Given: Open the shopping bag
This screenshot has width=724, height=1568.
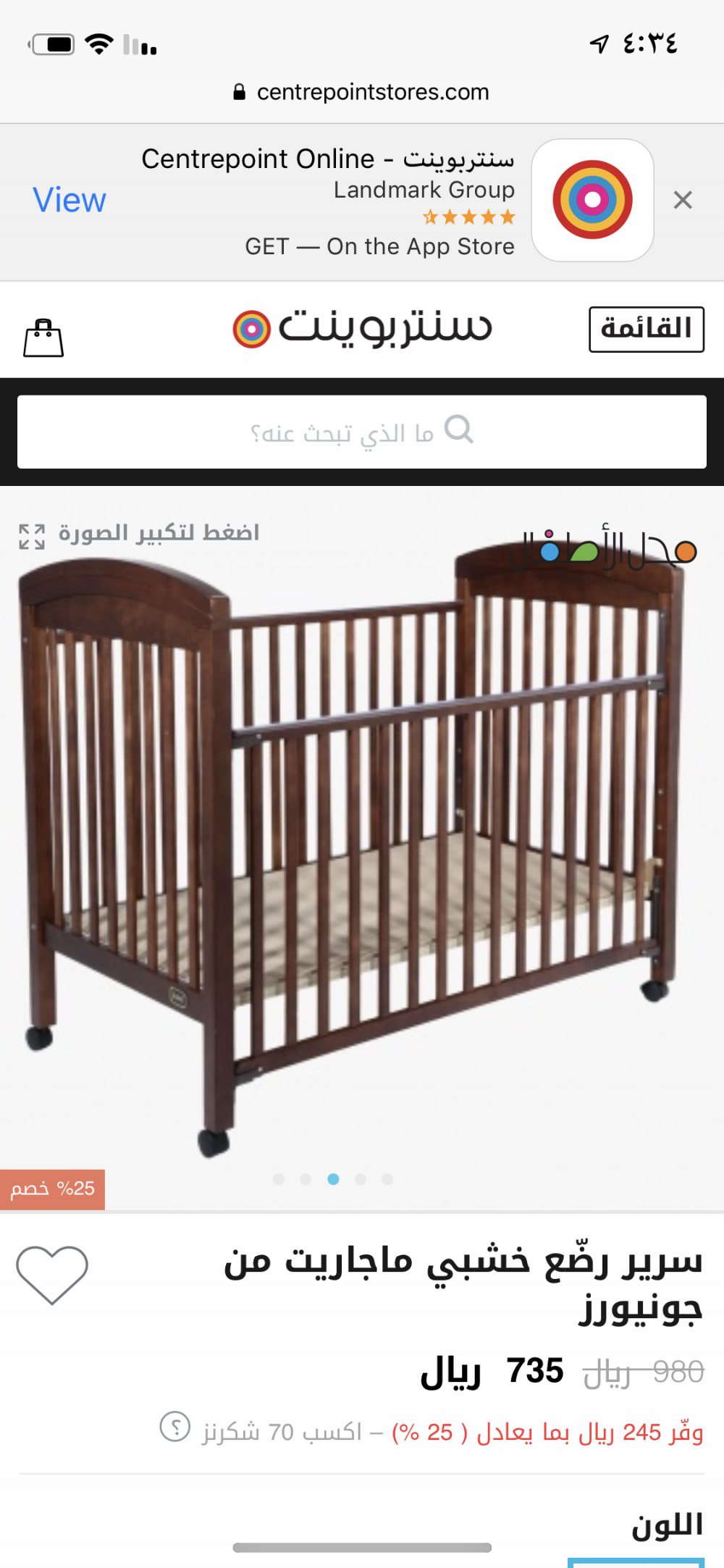Looking at the screenshot, I should click(43, 338).
